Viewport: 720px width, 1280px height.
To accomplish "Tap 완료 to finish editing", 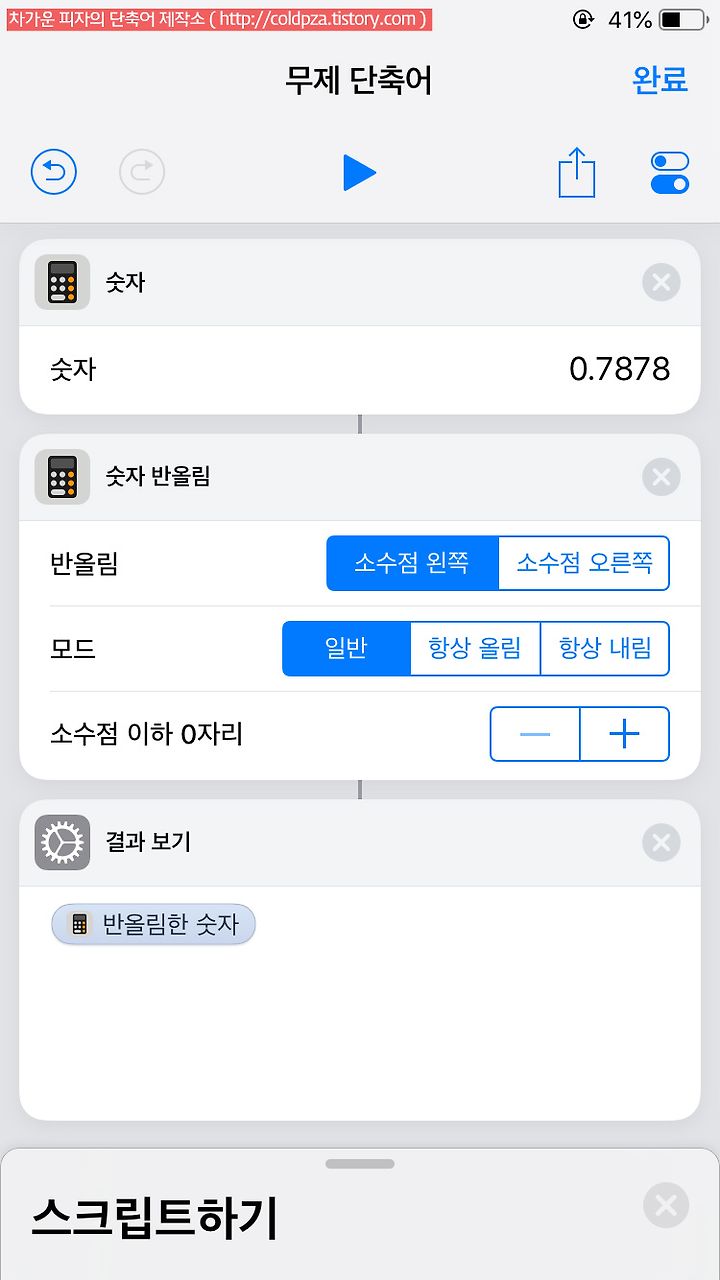I will click(x=660, y=80).
